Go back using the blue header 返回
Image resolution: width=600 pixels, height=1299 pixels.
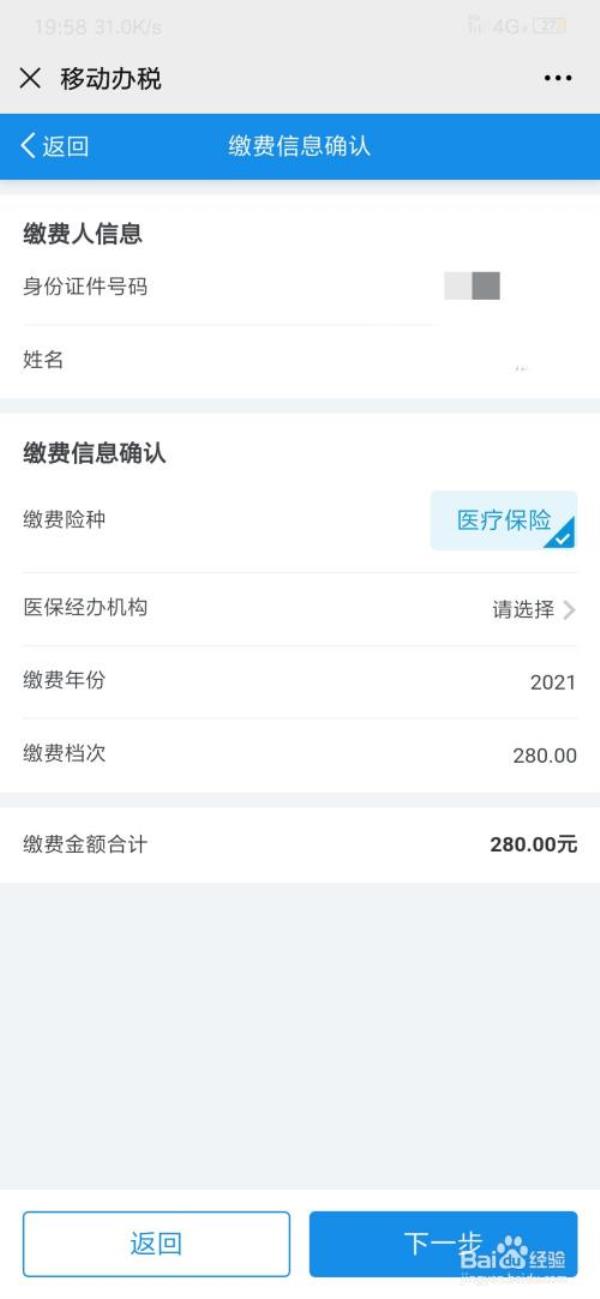[x=55, y=146]
